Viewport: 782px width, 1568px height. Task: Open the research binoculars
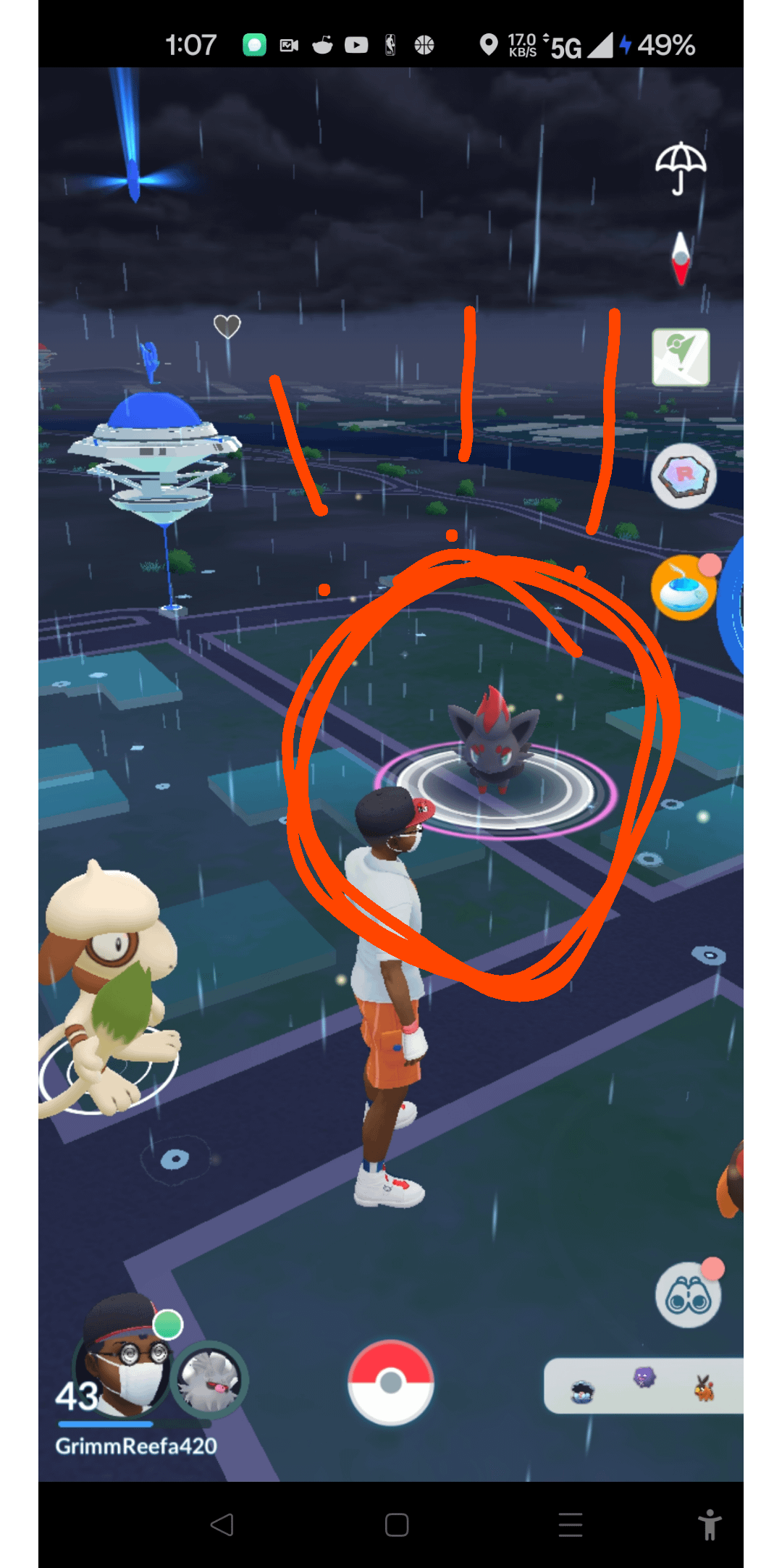pyautogui.click(x=688, y=1296)
